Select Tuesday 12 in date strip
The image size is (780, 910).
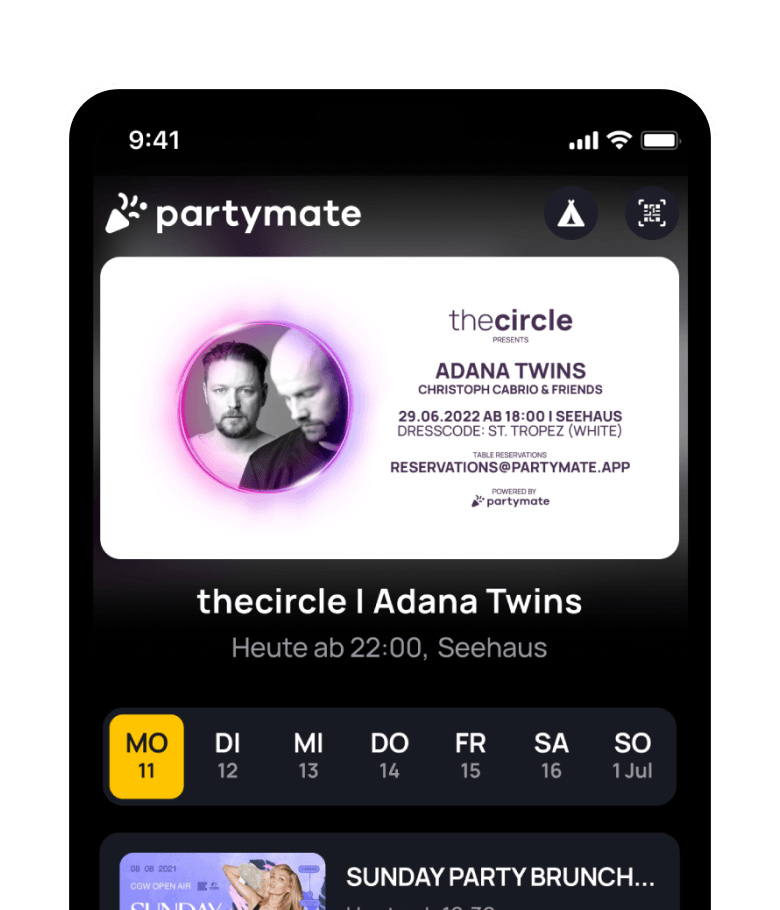coord(228,756)
